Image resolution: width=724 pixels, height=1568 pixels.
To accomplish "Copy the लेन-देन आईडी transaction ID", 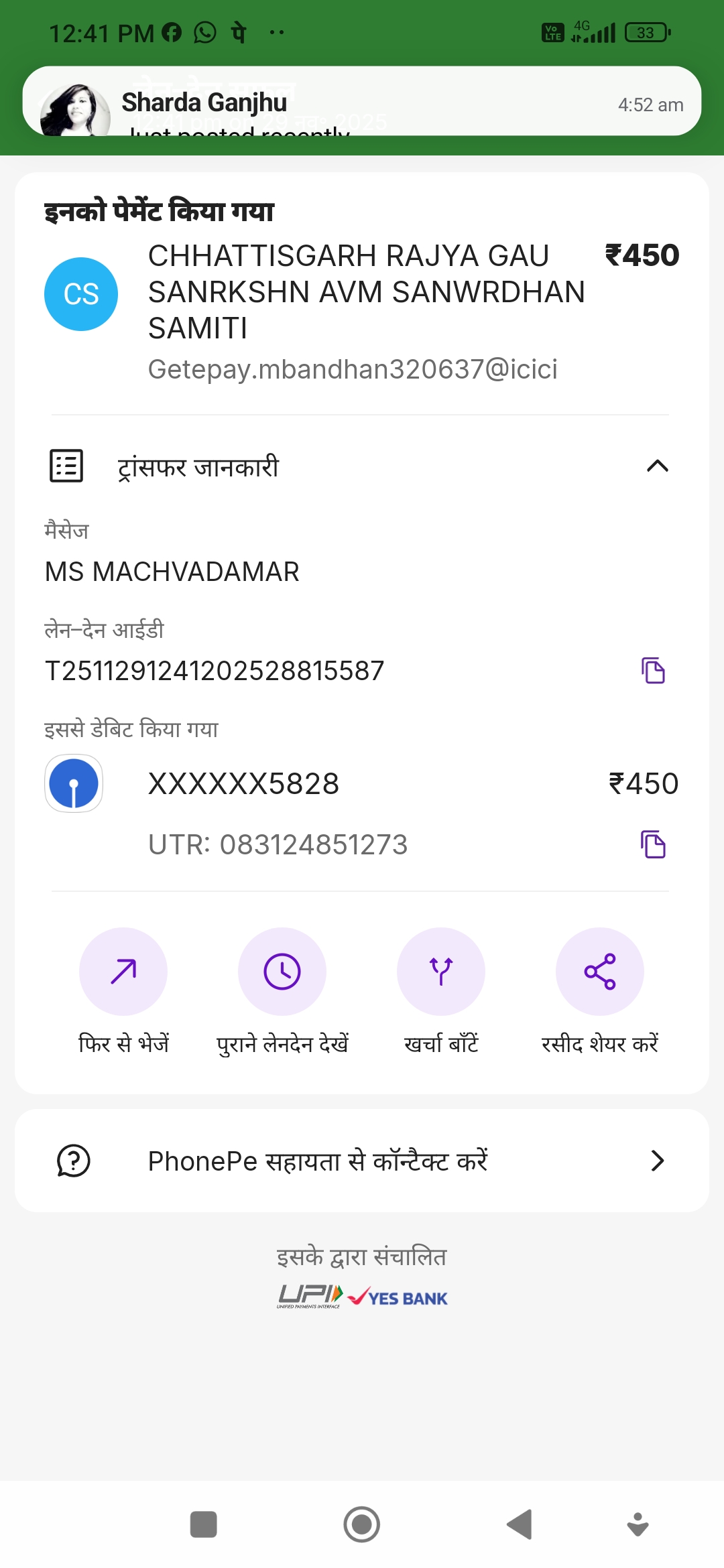I will tap(653, 671).
